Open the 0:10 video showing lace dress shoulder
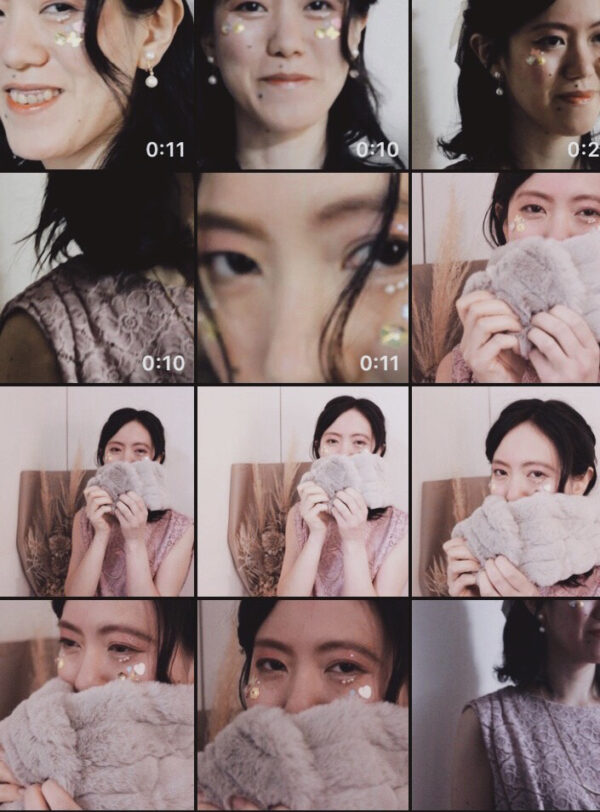The image size is (600, 812). (96, 278)
